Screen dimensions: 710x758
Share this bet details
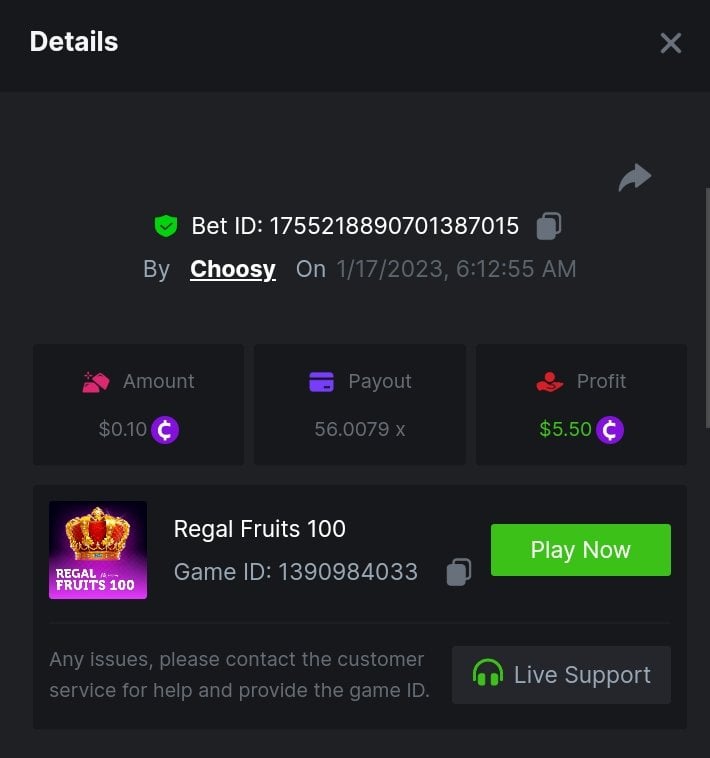(x=634, y=179)
